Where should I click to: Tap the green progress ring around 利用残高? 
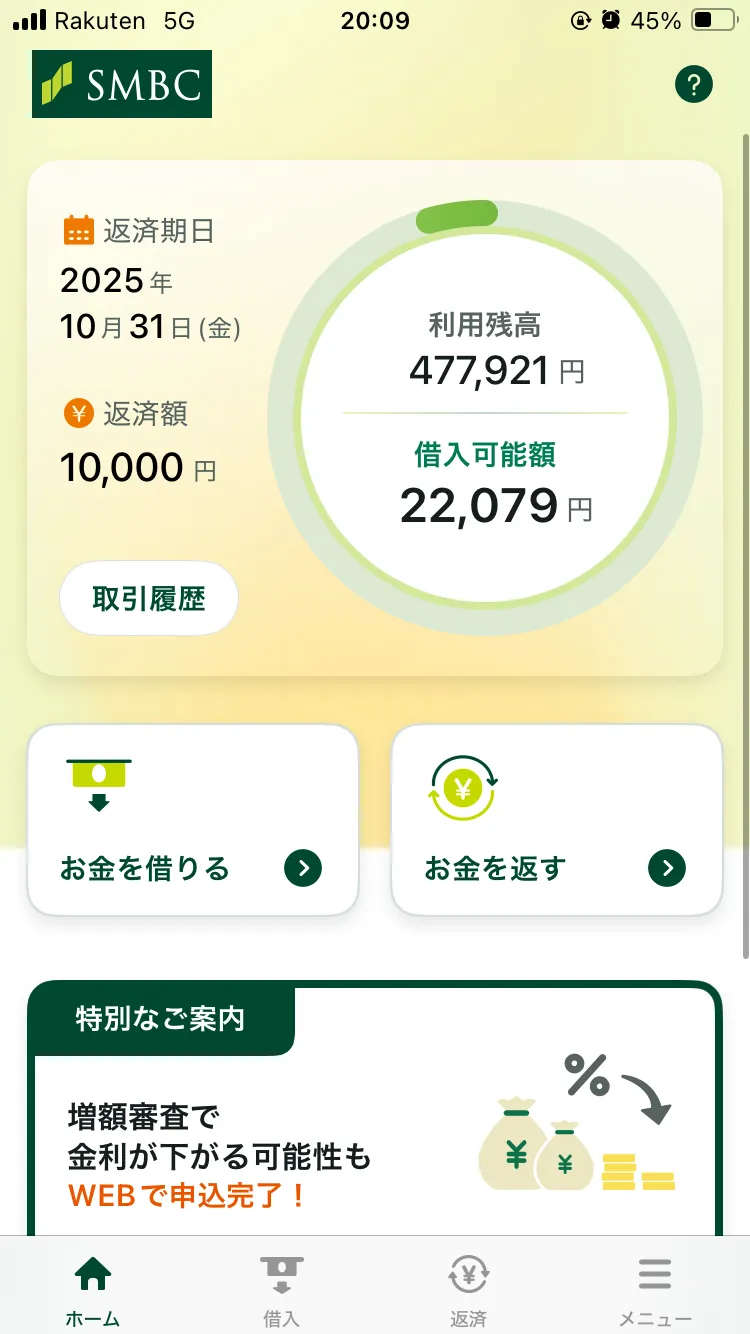(456, 214)
